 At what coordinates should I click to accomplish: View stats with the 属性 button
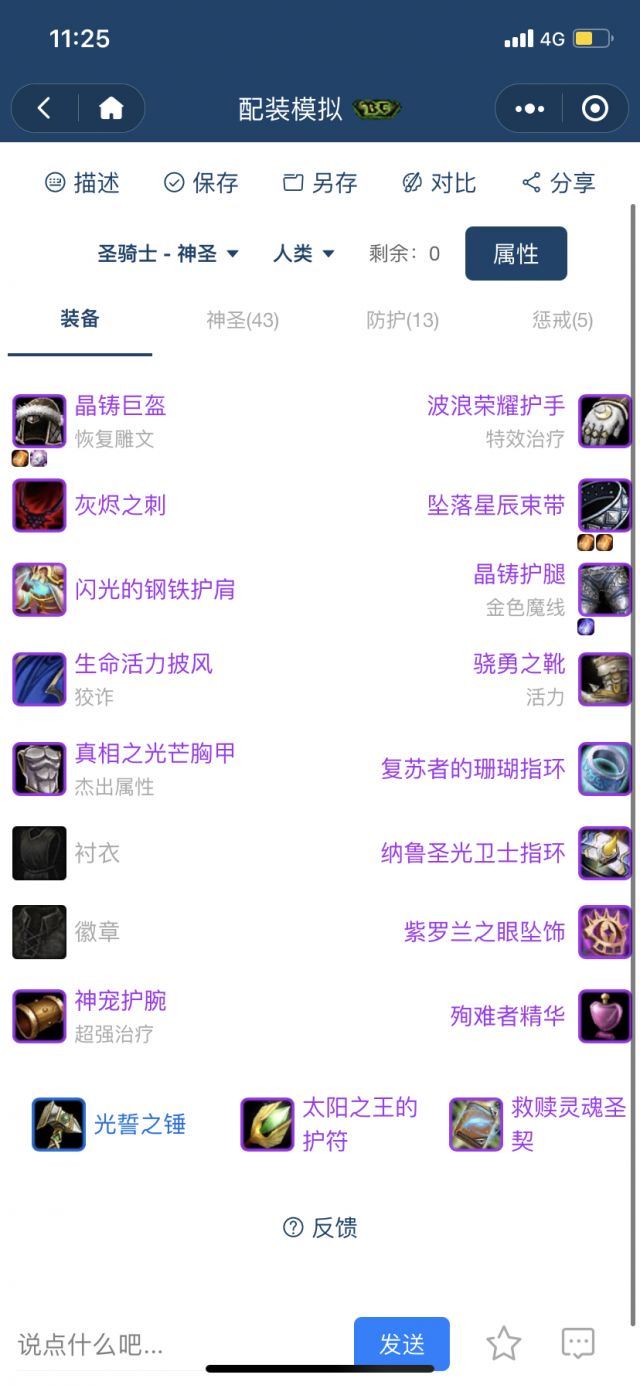pos(516,254)
